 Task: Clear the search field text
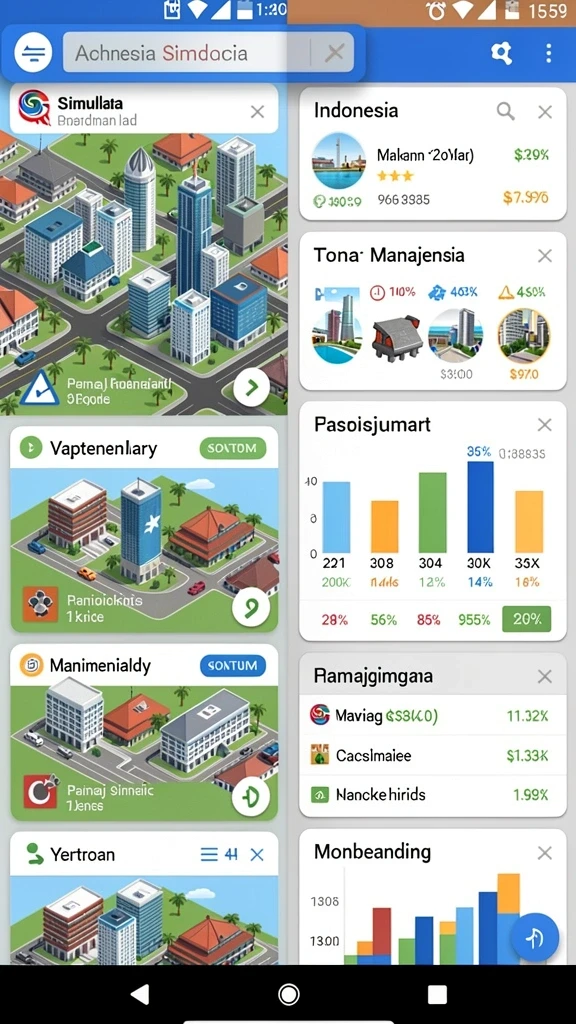point(334,53)
